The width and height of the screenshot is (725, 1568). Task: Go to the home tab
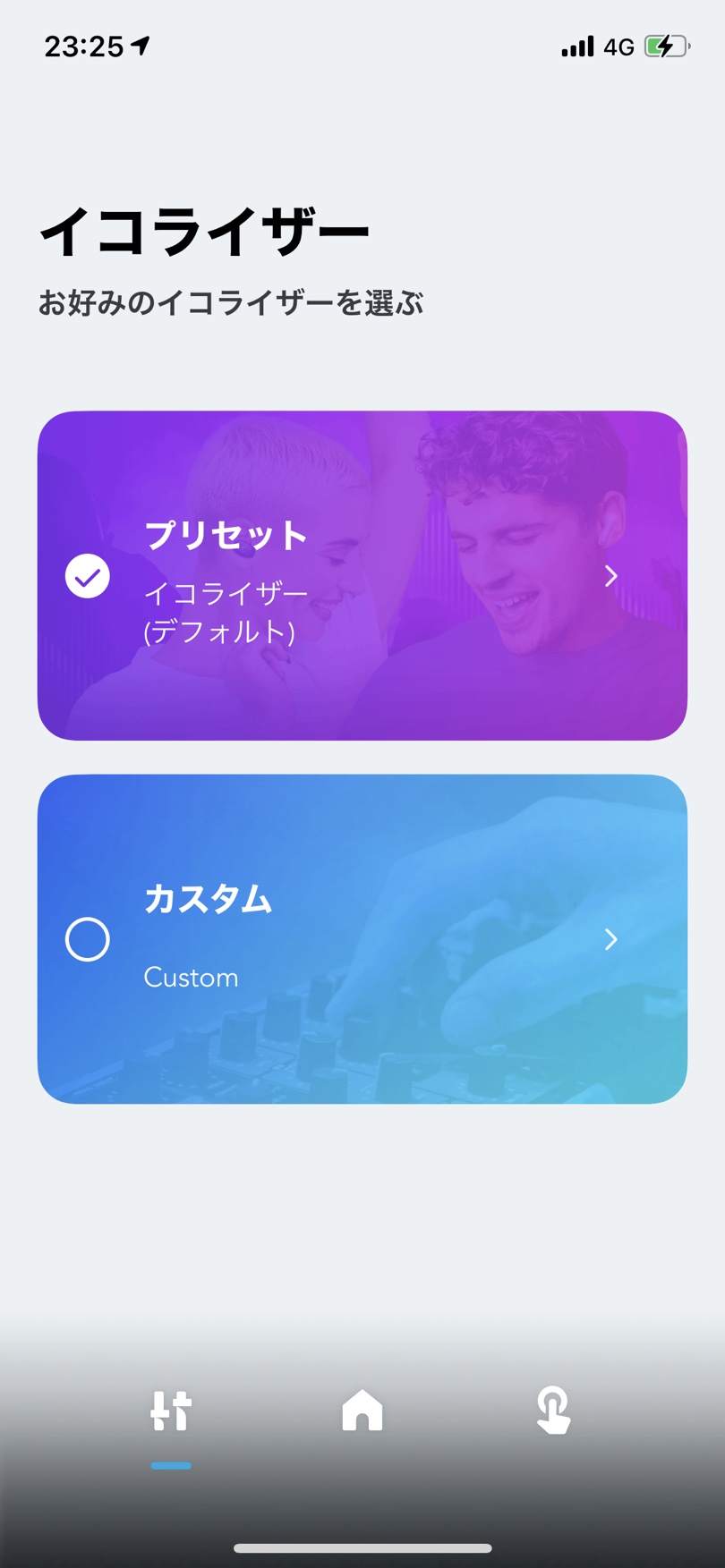click(x=362, y=1411)
